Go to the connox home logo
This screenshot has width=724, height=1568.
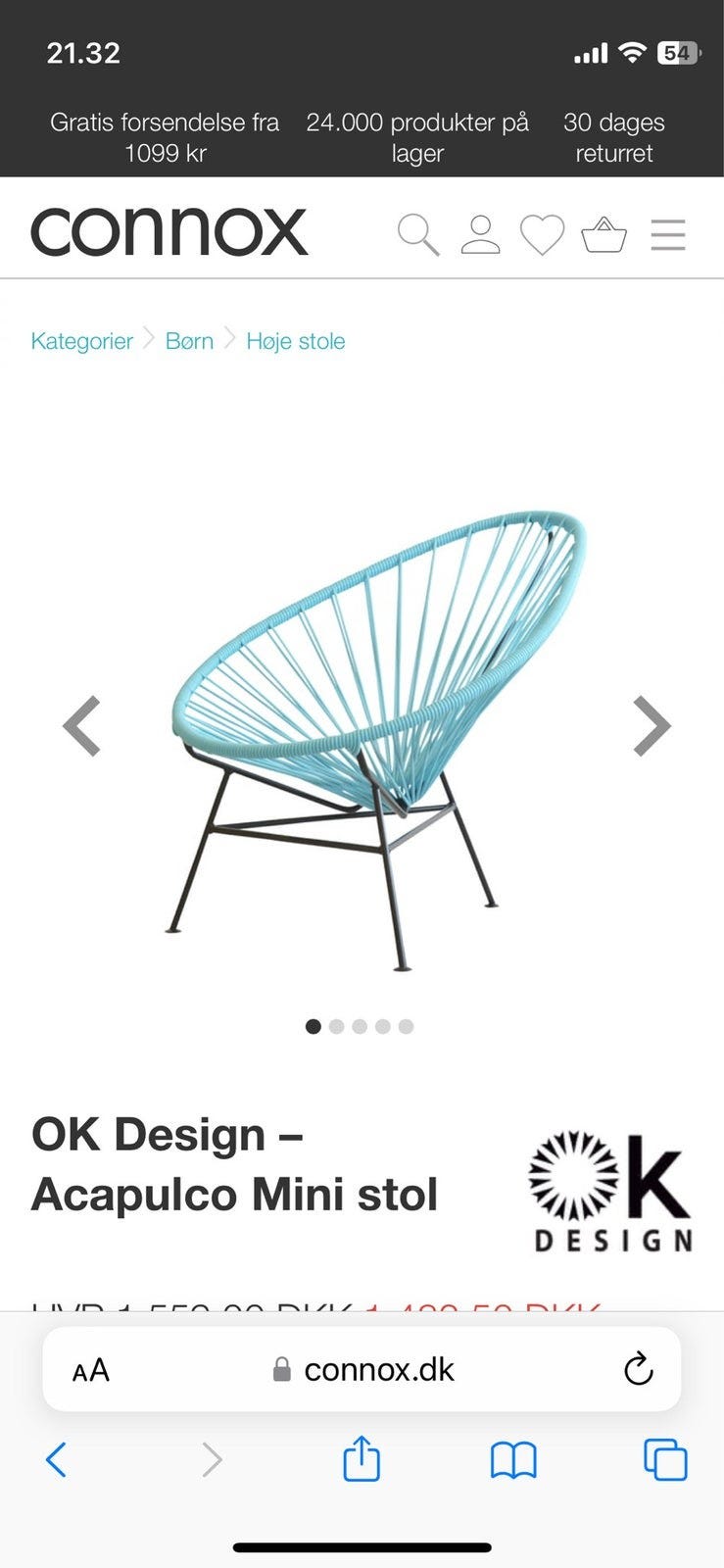(169, 231)
